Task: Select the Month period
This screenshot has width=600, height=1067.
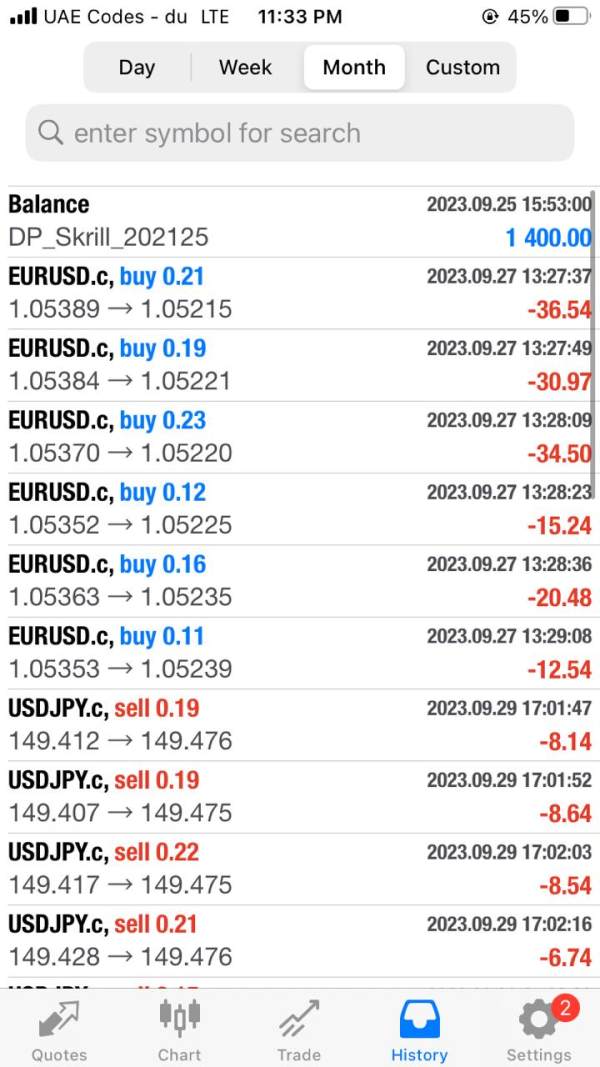Action: 354,67
